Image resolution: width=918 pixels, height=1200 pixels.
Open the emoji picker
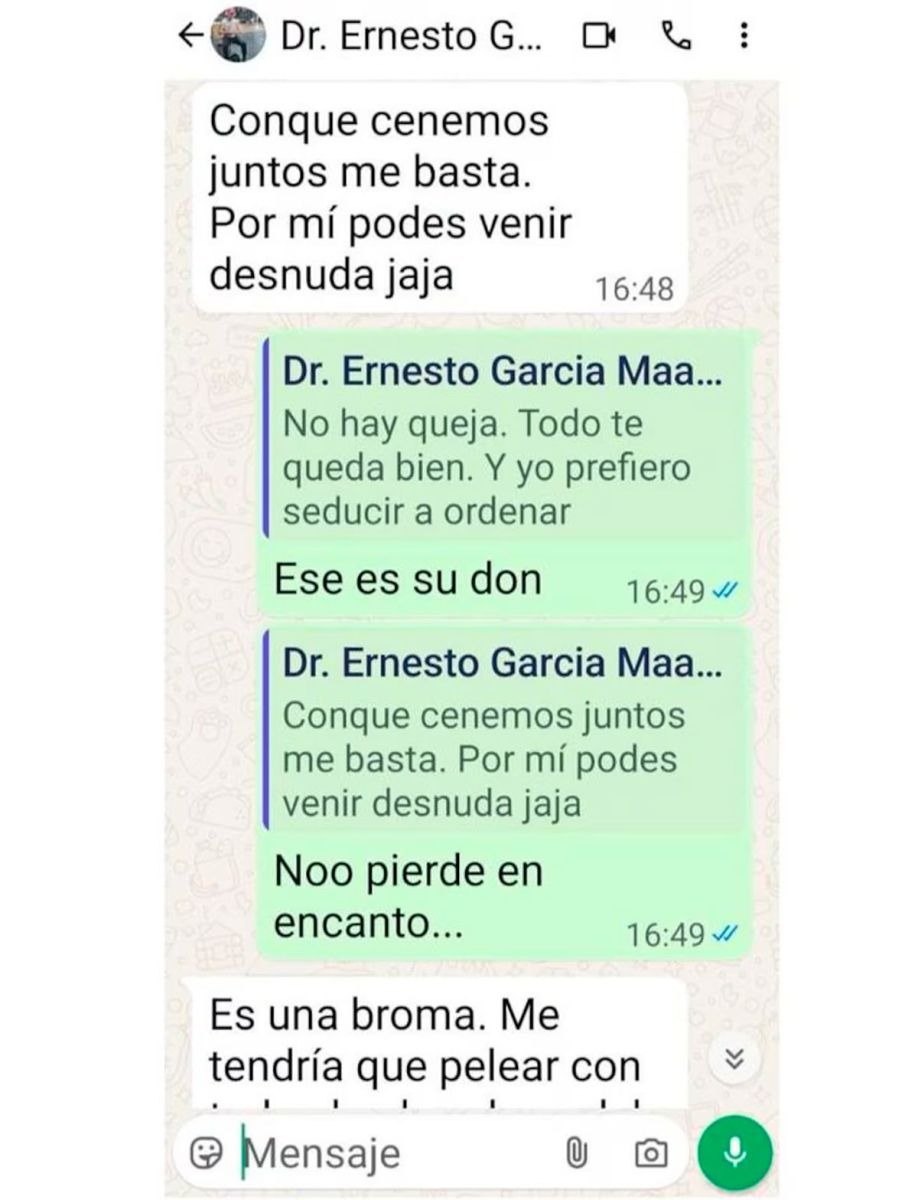[x=206, y=1152]
